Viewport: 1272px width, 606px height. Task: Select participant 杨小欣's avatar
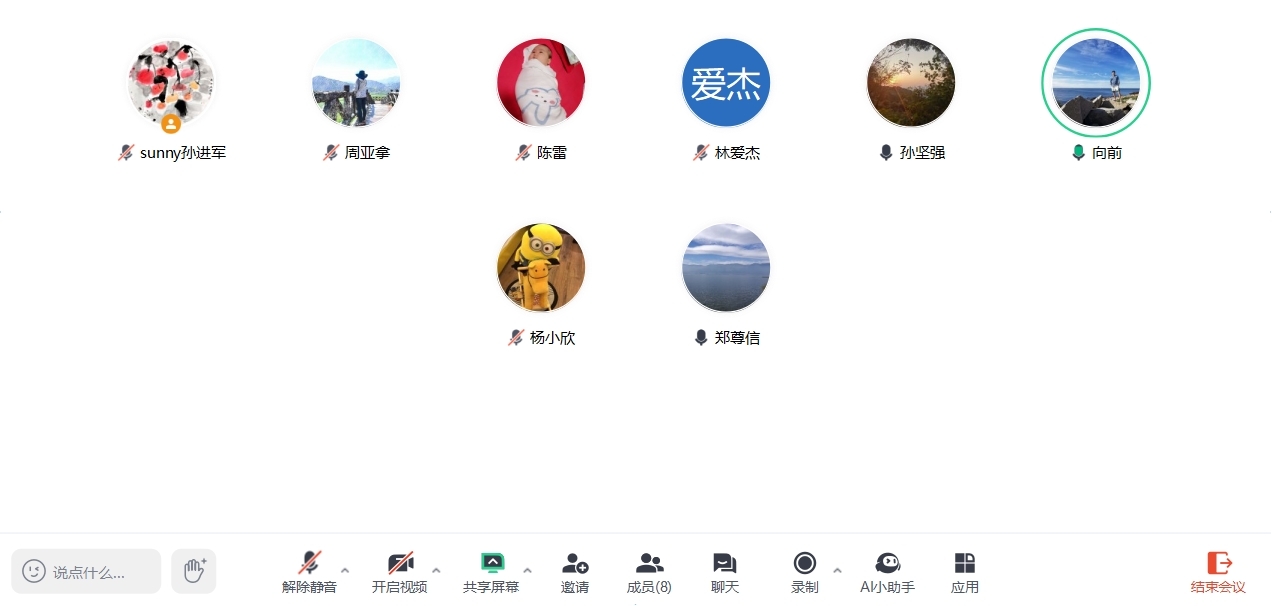541,268
